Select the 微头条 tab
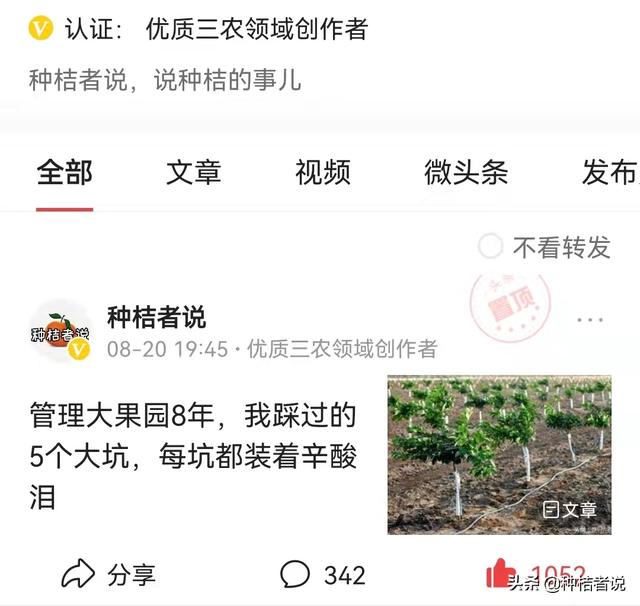Screen dimensions: 640x606 click(x=465, y=172)
